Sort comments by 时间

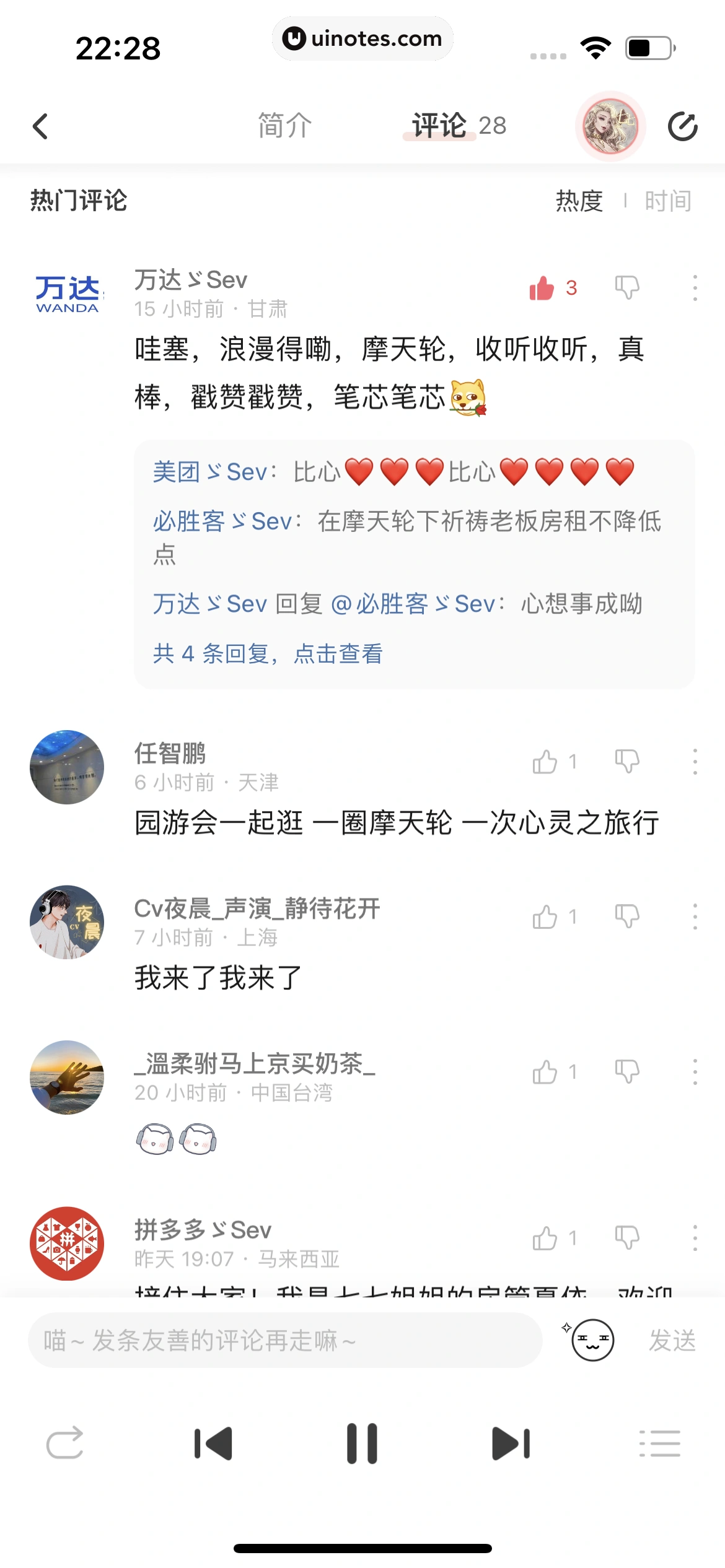[x=668, y=200]
